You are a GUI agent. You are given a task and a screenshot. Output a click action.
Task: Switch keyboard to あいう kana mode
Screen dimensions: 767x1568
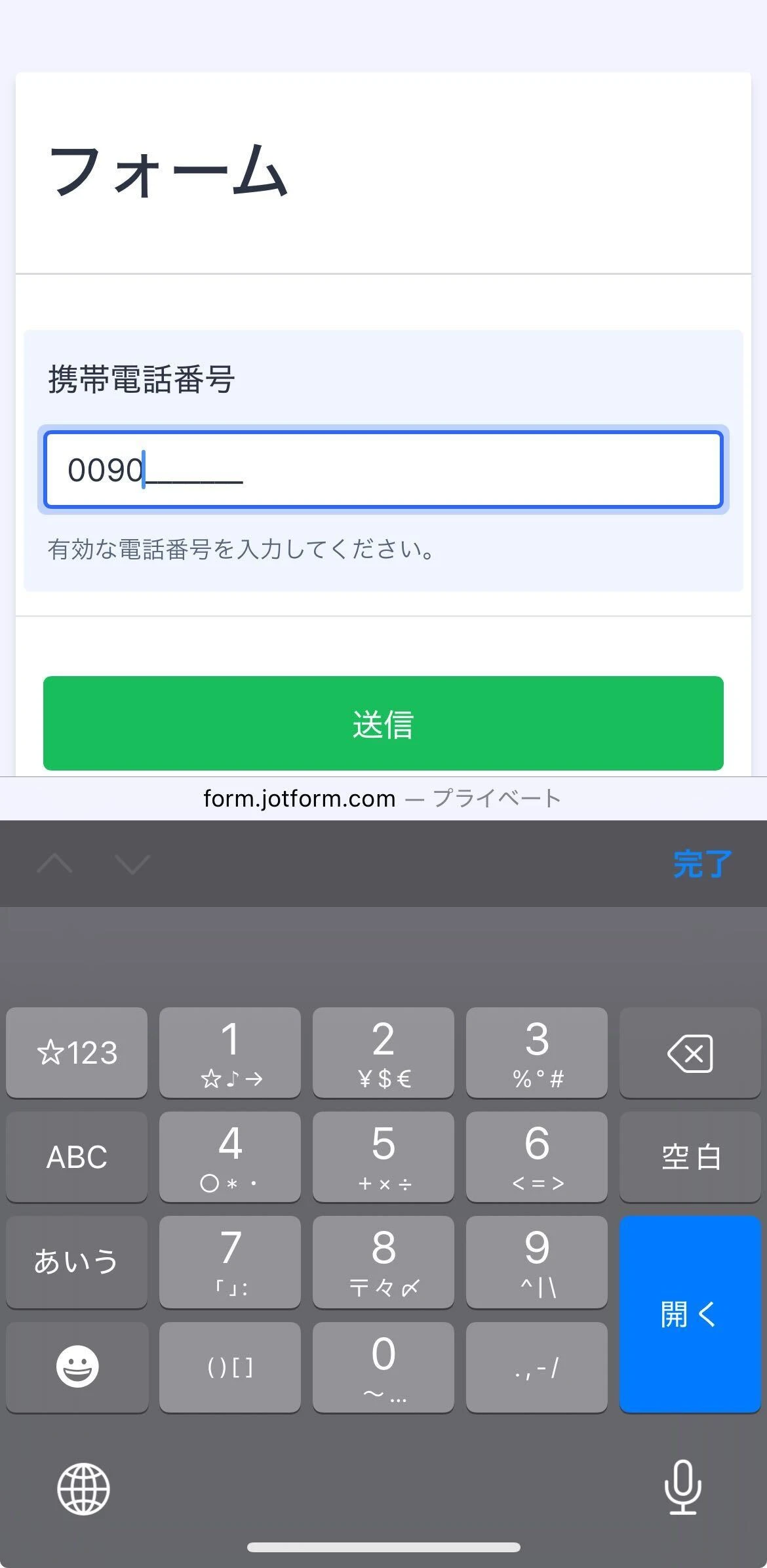[x=76, y=1261]
